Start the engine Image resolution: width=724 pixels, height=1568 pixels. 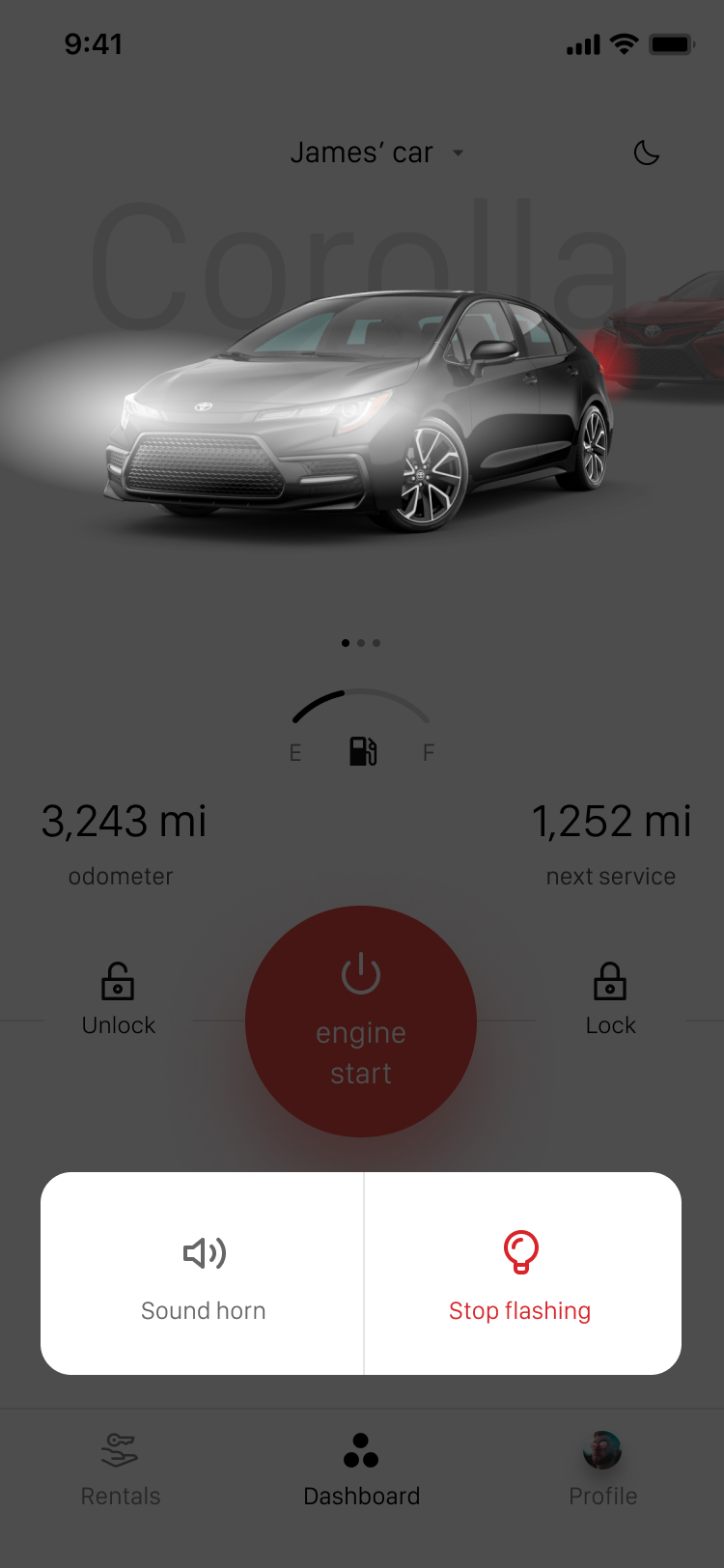pyautogui.click(x=361, y=1021)
